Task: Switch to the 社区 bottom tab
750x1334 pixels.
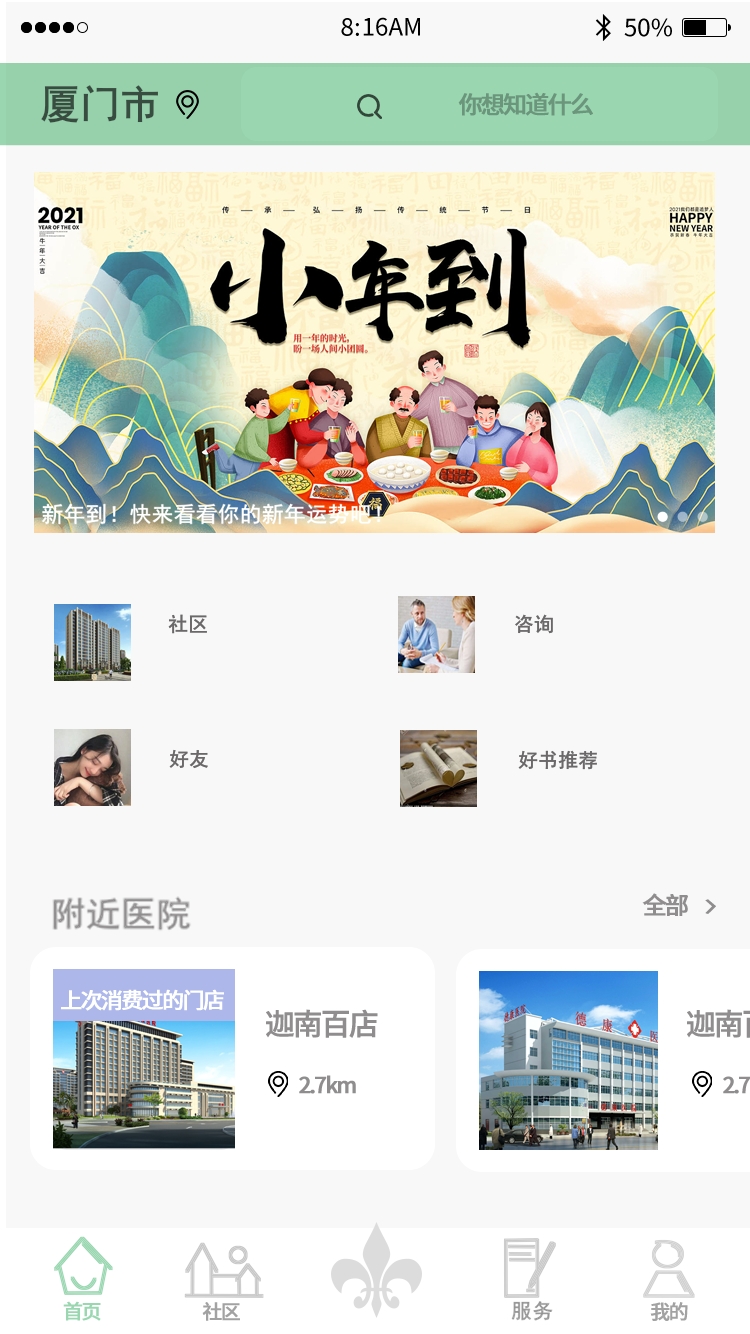Action: point(222,1281)
